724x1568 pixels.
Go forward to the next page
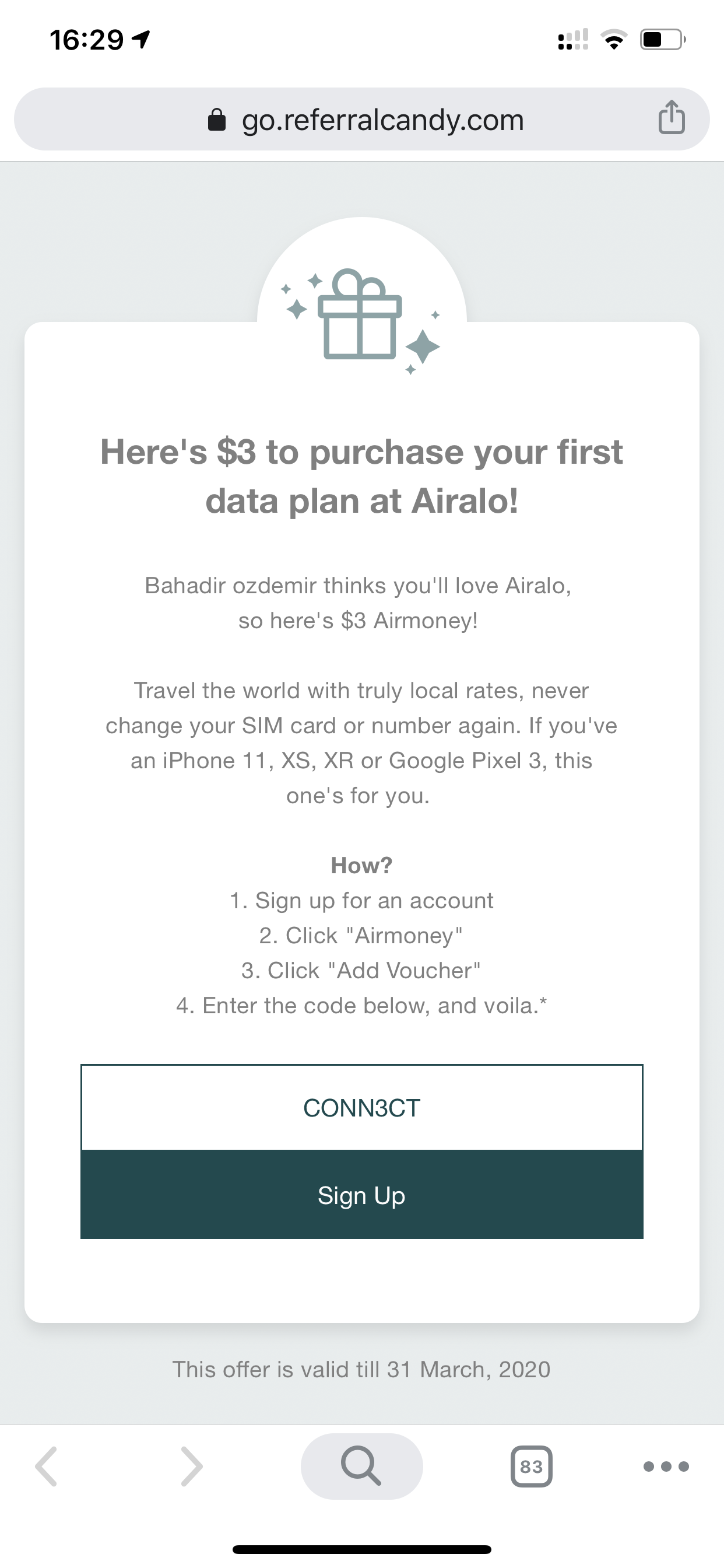pos(192,1466)
